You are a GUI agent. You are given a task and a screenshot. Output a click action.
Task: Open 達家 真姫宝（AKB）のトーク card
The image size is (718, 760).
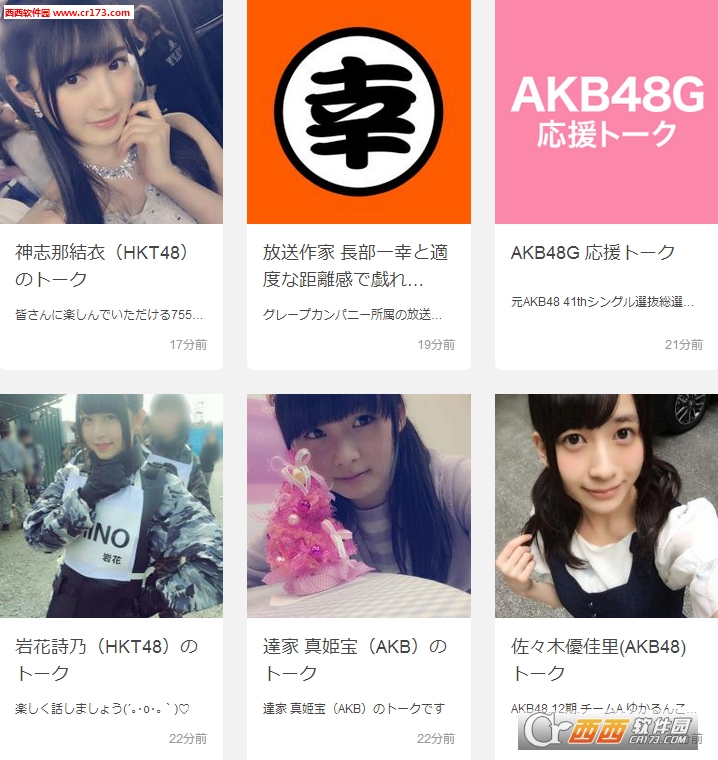(358, 658)
